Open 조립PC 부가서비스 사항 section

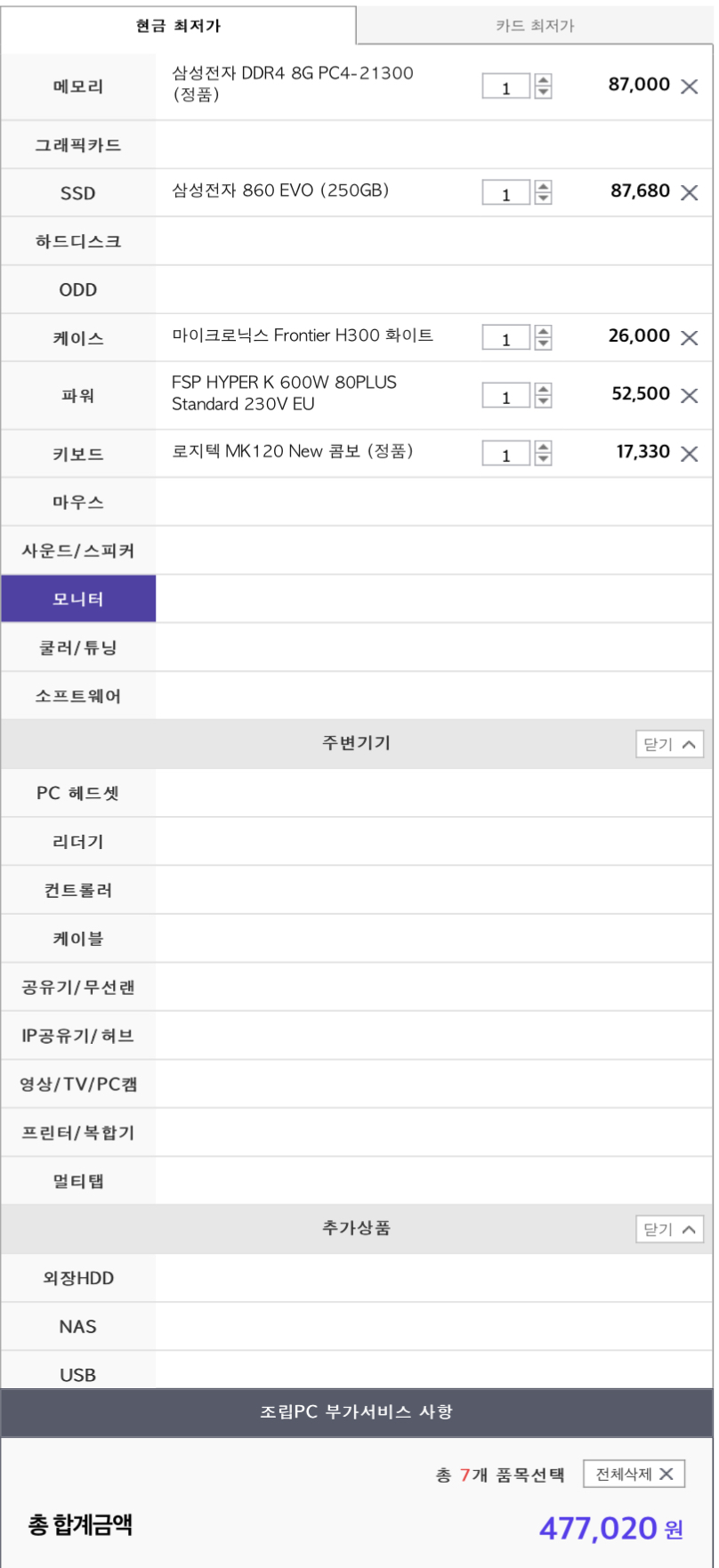[x=356, y=1412]
